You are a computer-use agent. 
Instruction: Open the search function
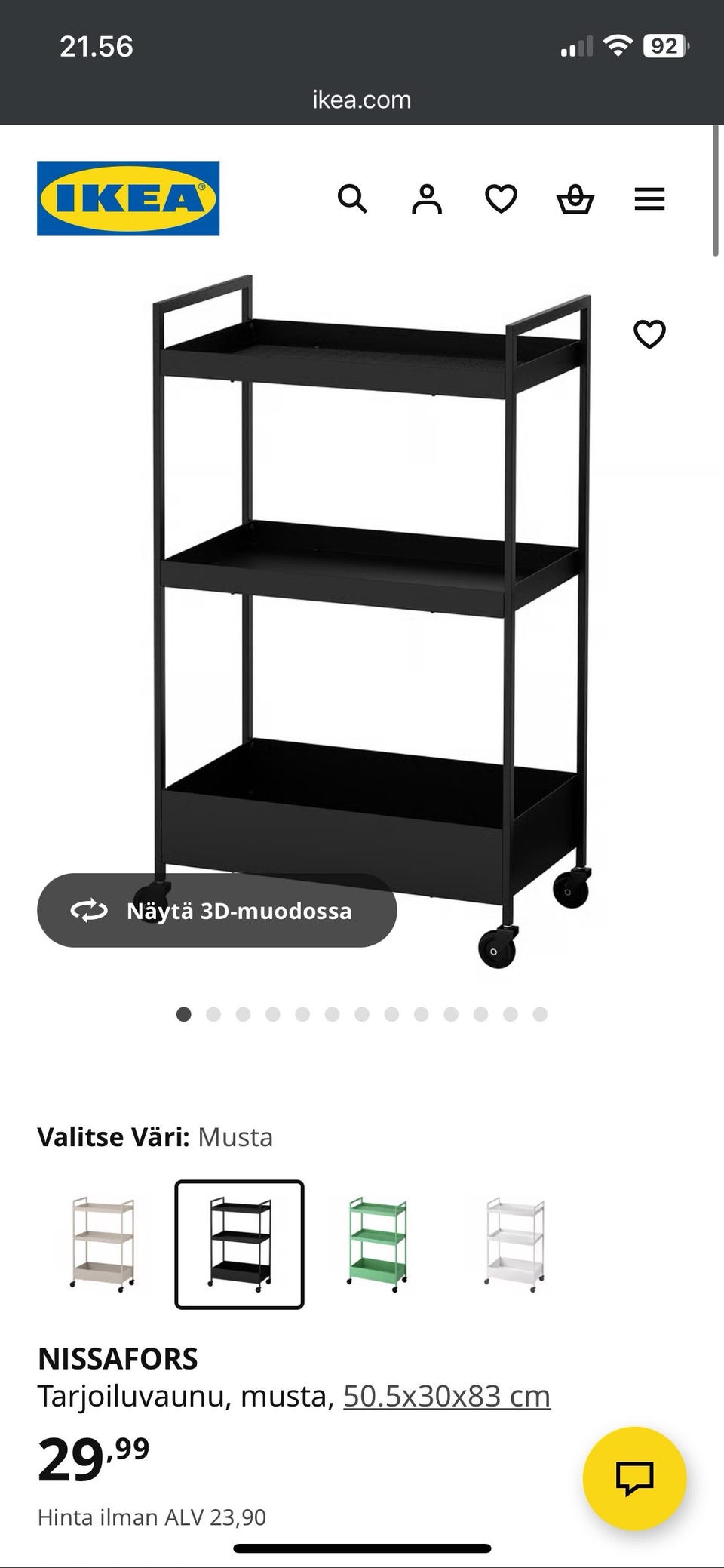coord(354,199)
